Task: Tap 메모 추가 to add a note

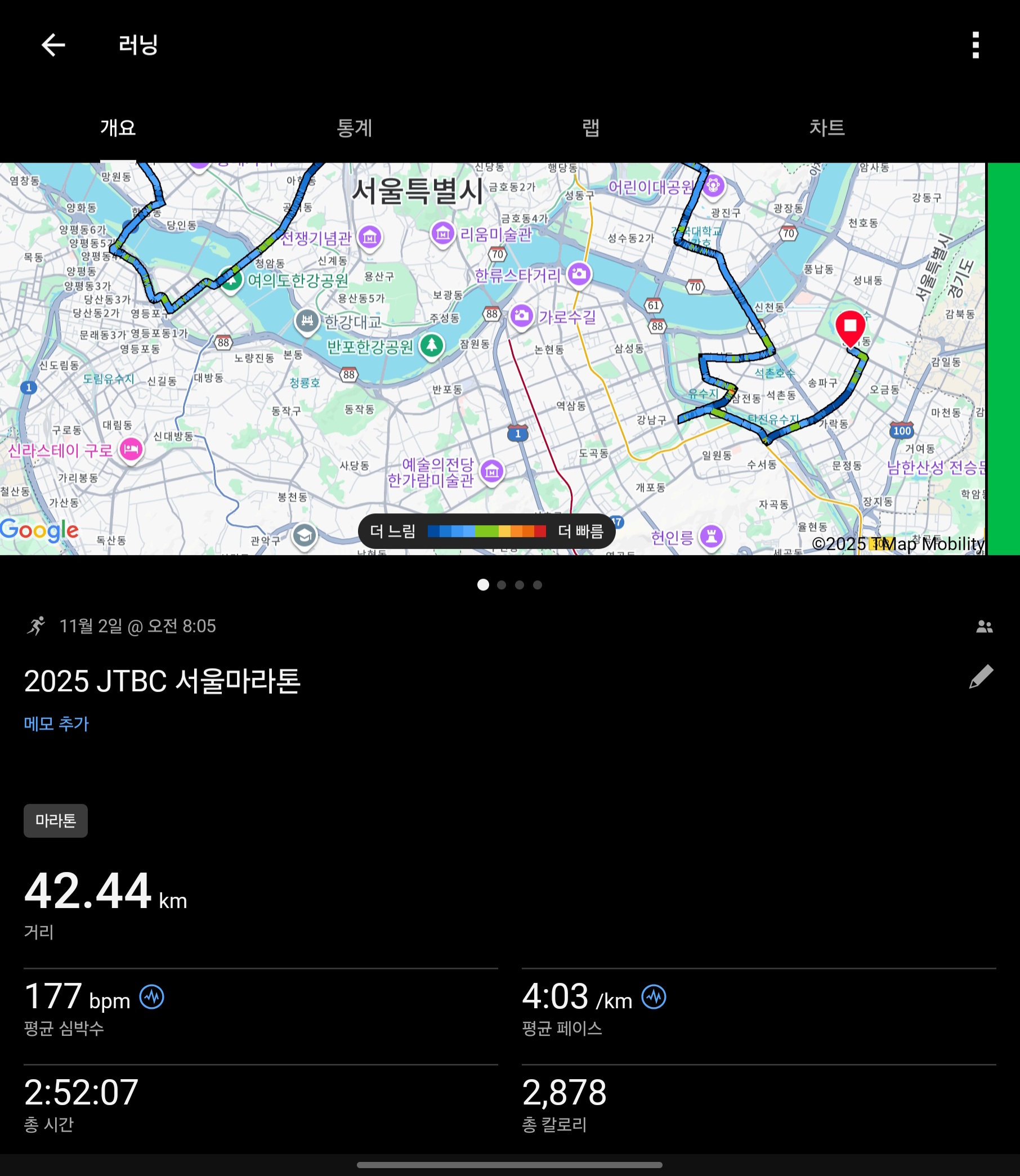Action: 55,723
